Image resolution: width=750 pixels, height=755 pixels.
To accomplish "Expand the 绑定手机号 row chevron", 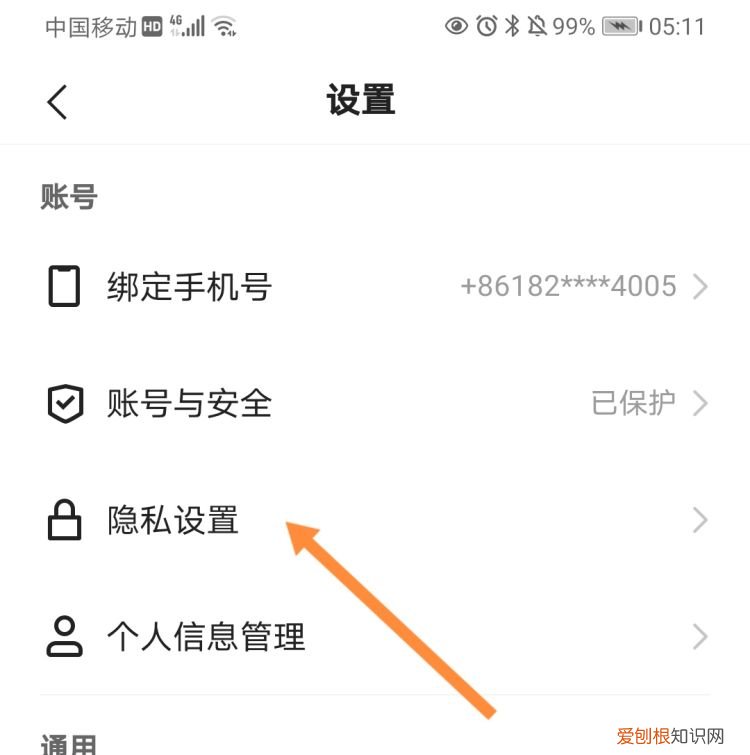I will click(703, 286).
